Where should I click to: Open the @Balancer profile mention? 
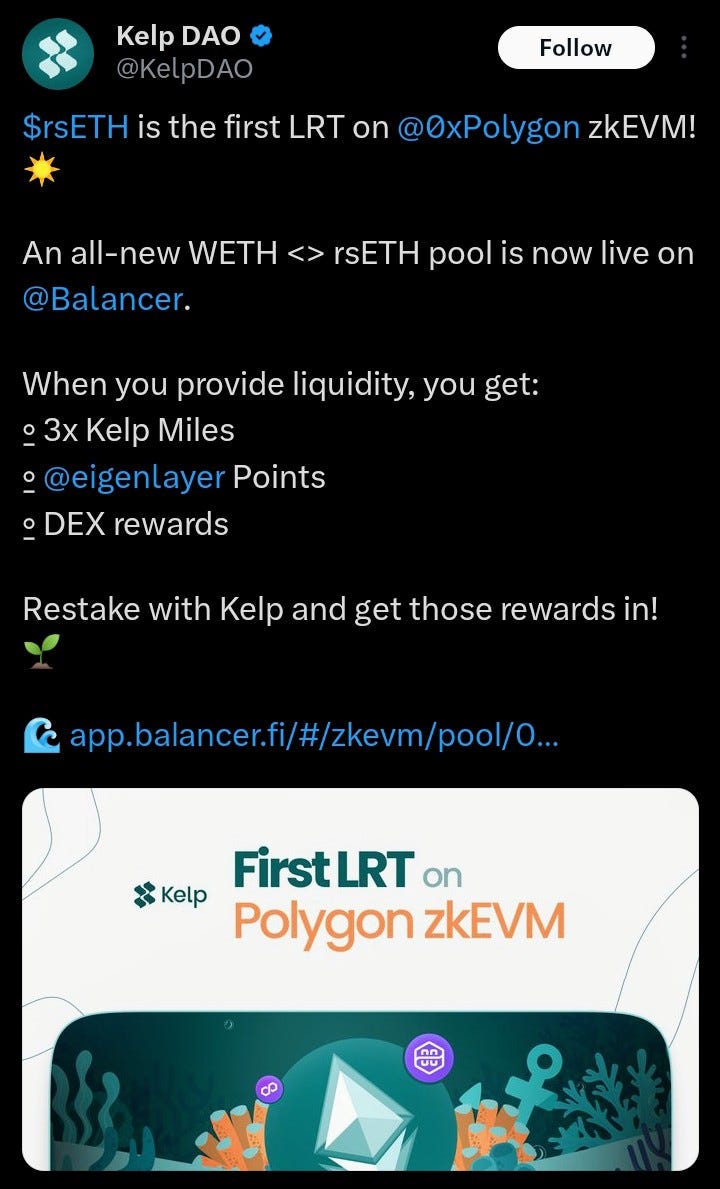coord(103,299)
